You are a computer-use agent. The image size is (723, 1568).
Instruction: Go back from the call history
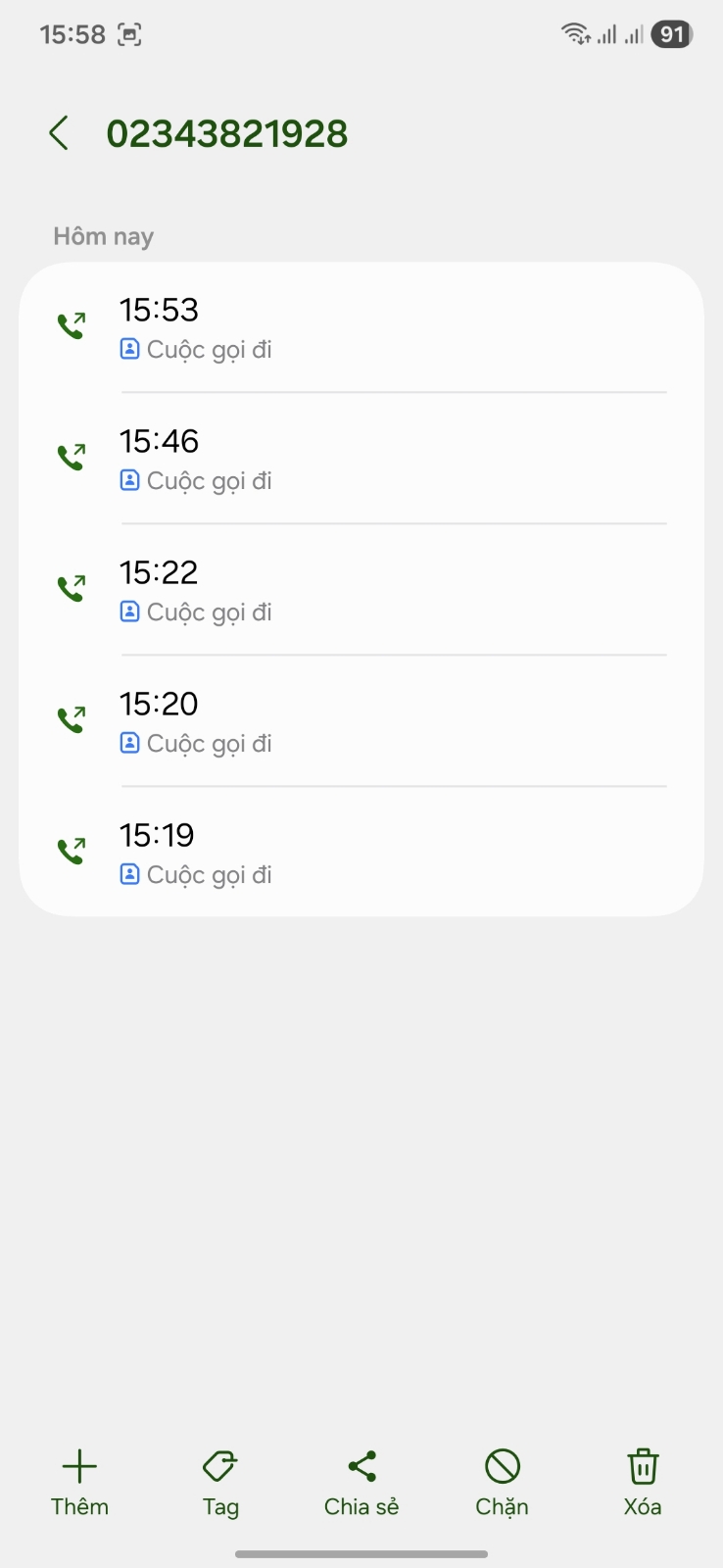pos(59,133)
